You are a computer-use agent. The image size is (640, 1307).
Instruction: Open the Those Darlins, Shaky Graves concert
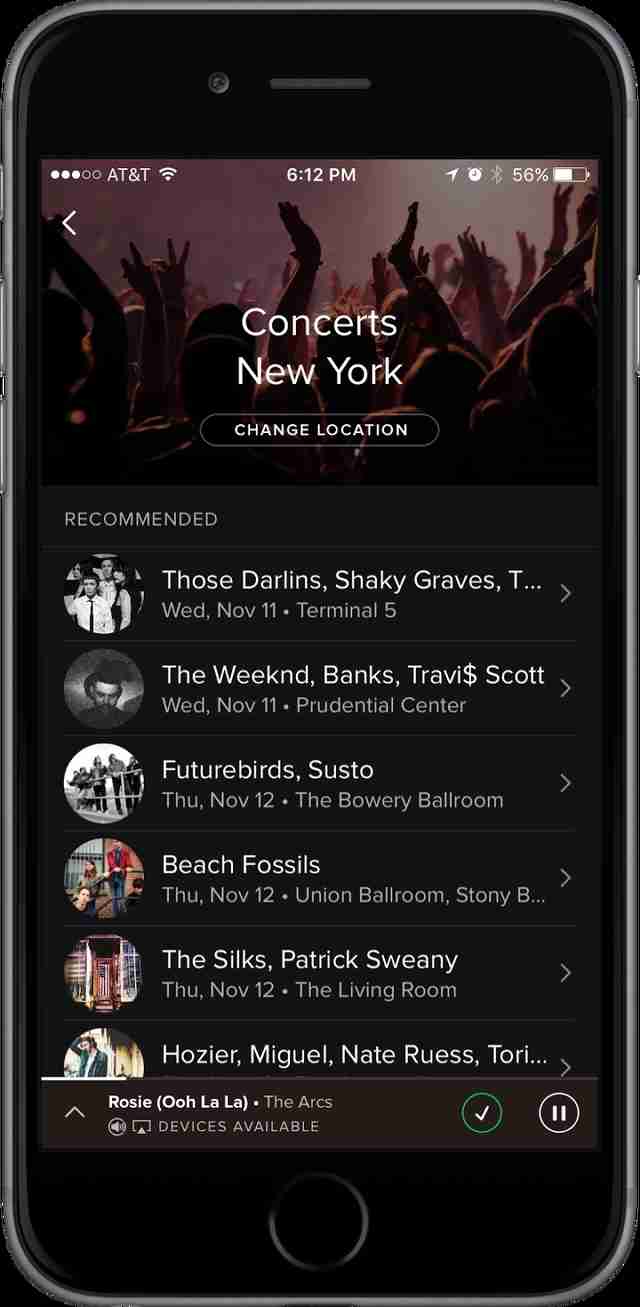click(320, 594)
